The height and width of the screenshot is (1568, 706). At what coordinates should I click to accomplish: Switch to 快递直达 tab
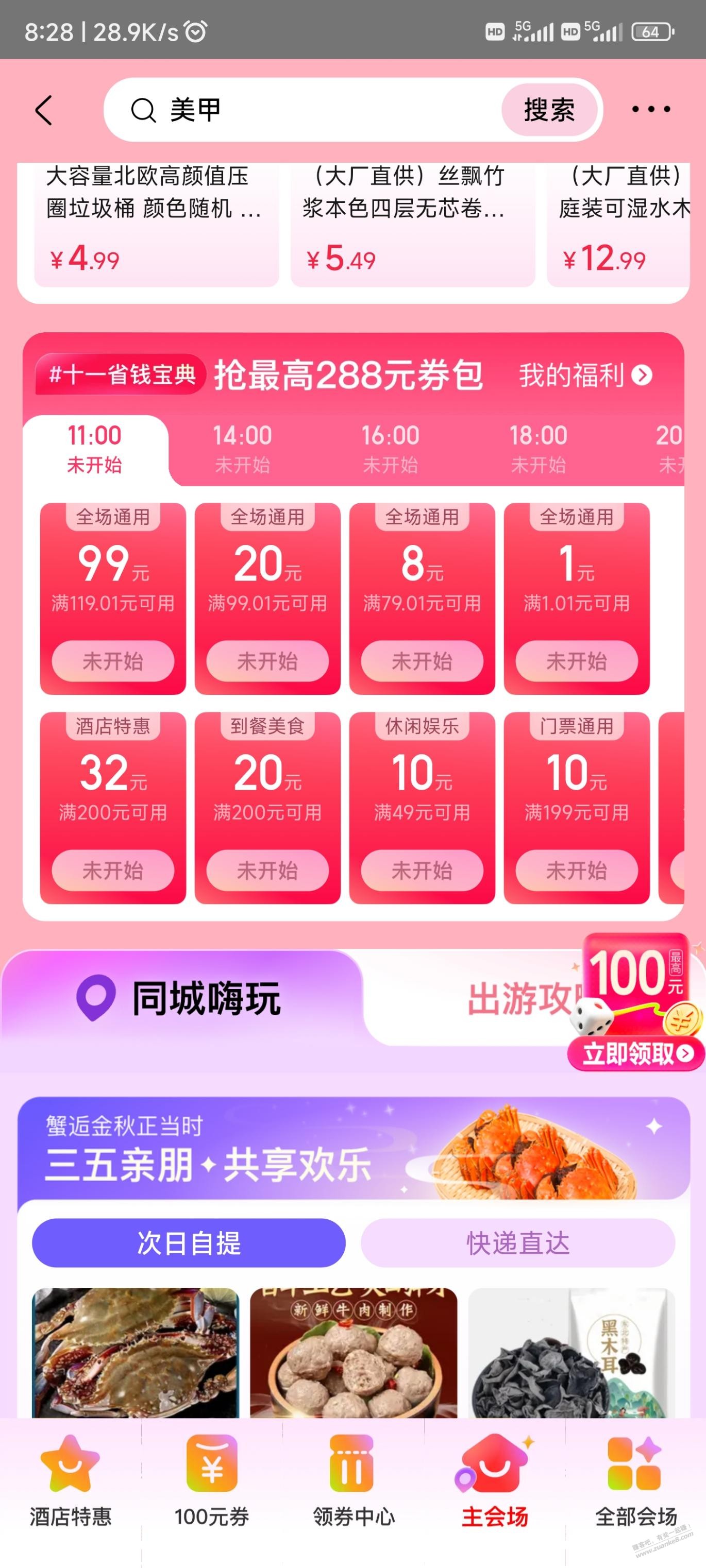point(518,1243)
